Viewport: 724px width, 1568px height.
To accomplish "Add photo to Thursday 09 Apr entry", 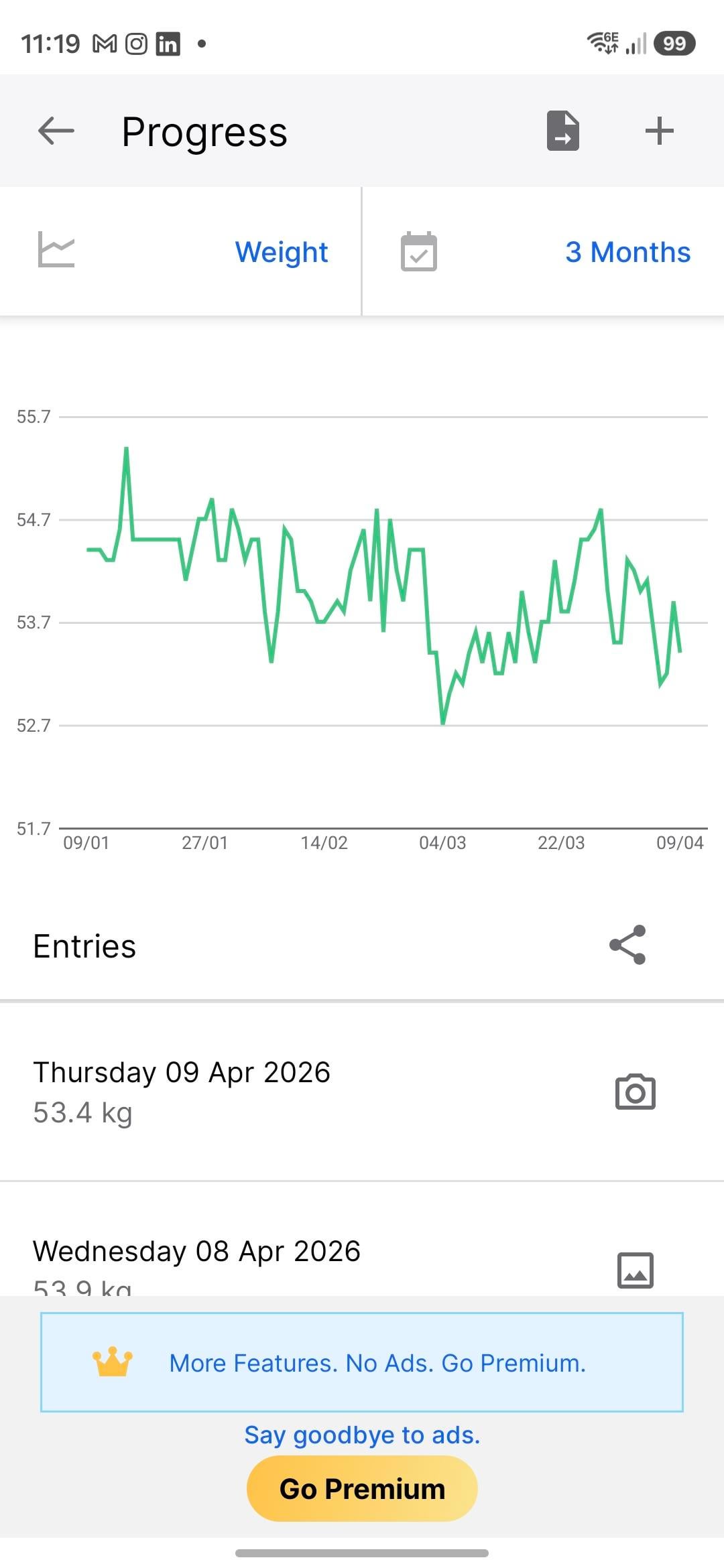I will 635,1092.
